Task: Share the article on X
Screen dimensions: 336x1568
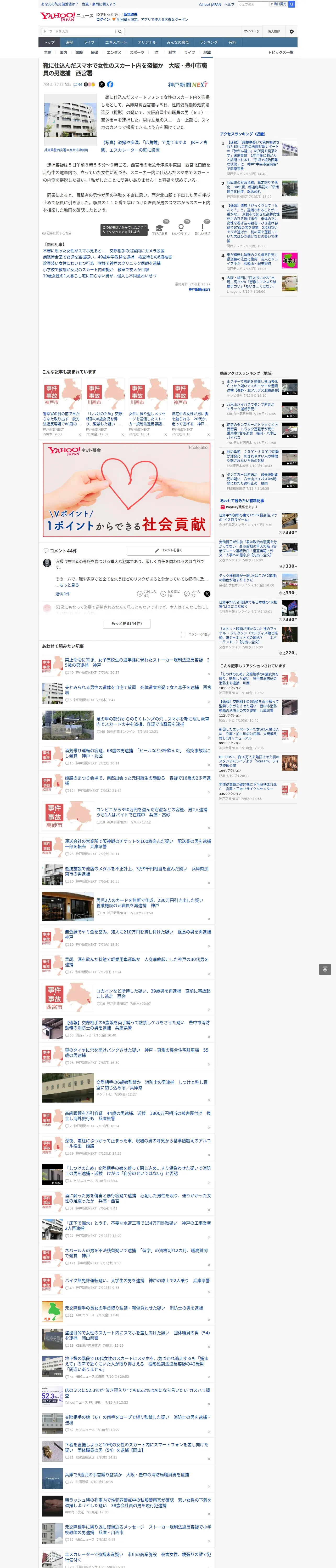Action: (102, 85)
